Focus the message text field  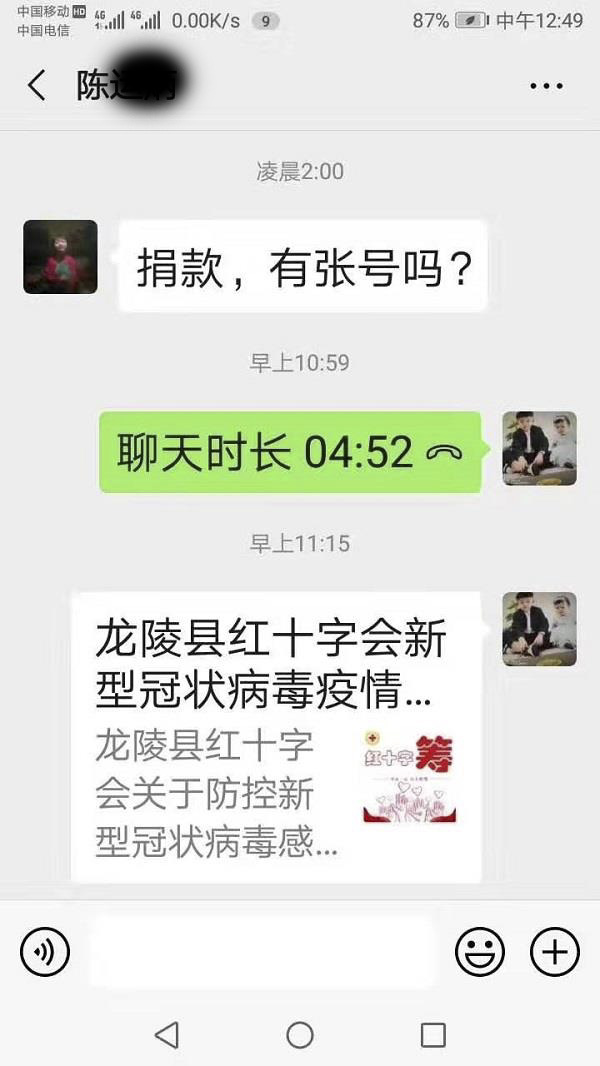coord(262,952)
